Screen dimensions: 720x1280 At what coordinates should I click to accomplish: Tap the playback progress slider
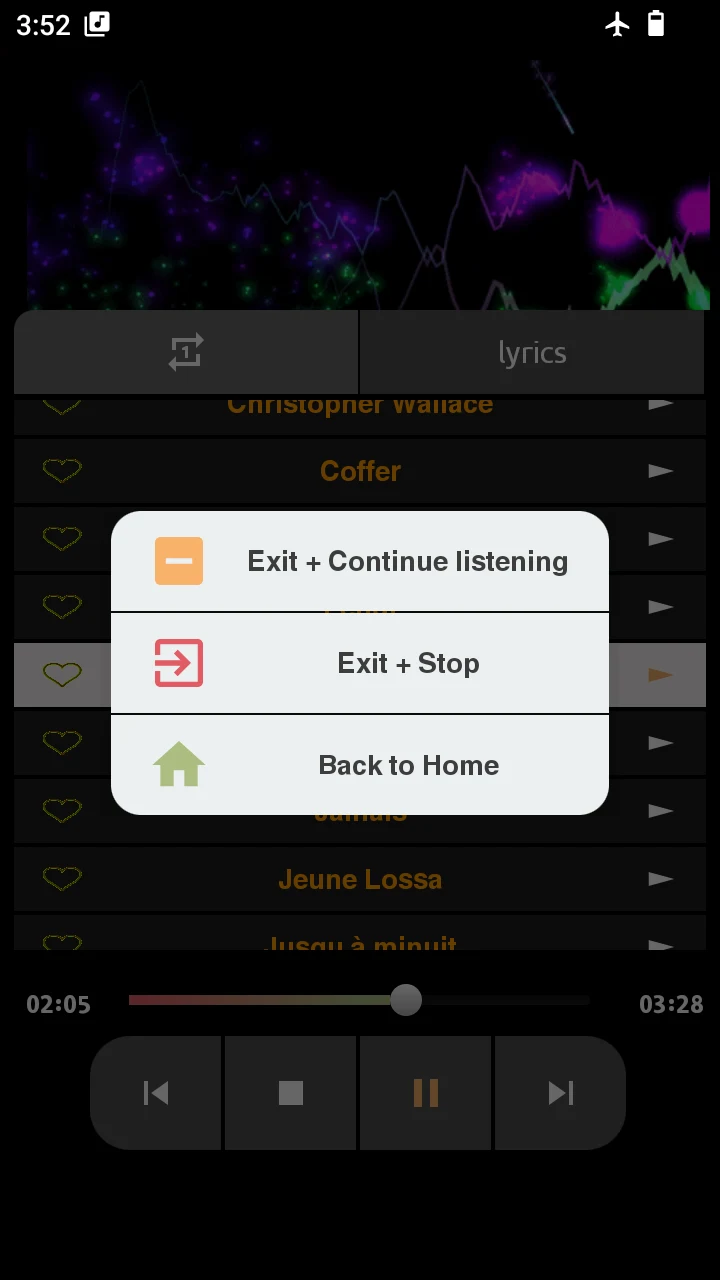pos(359,1000)
